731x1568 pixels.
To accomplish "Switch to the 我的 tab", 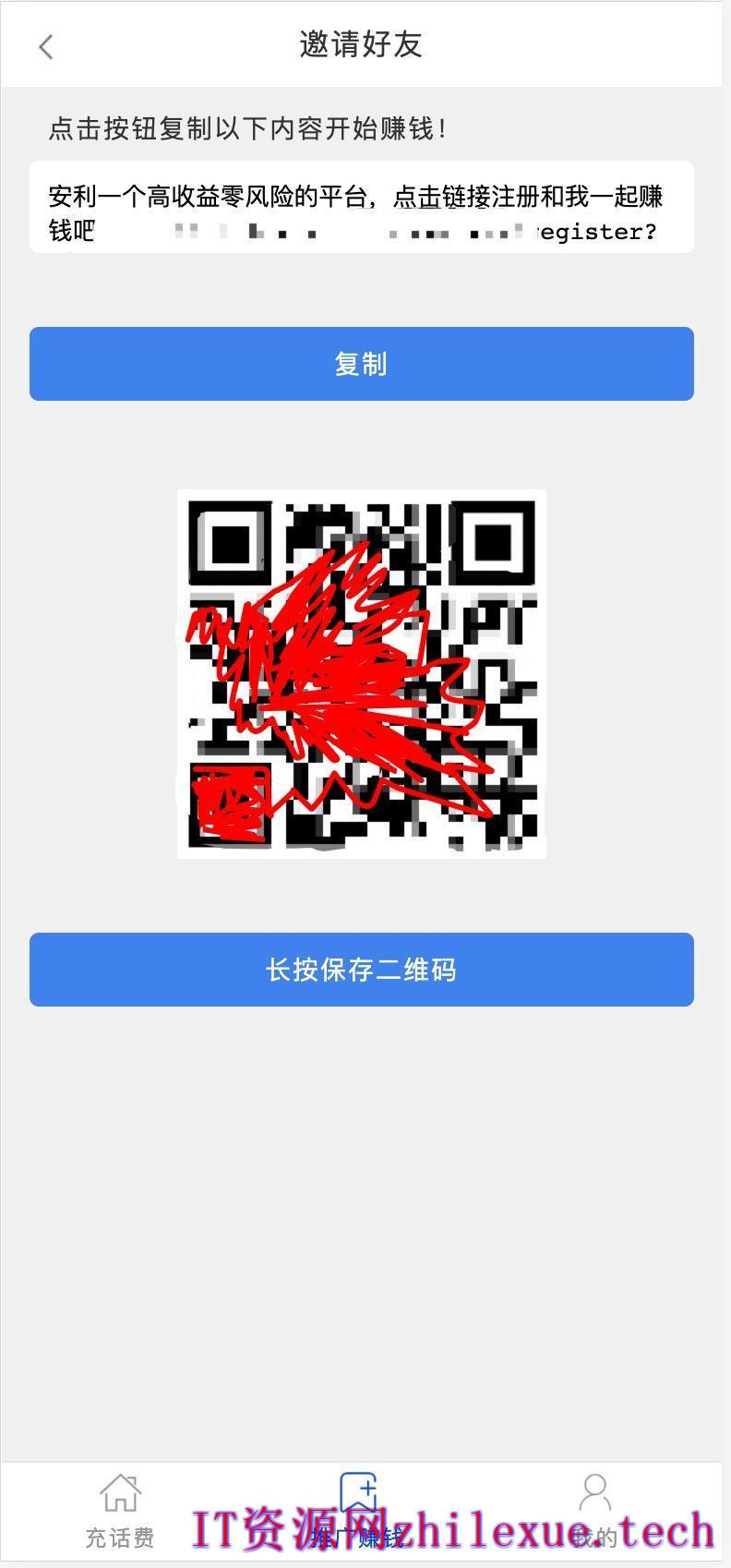I will pyautogui.click(x=594, y=1511).
